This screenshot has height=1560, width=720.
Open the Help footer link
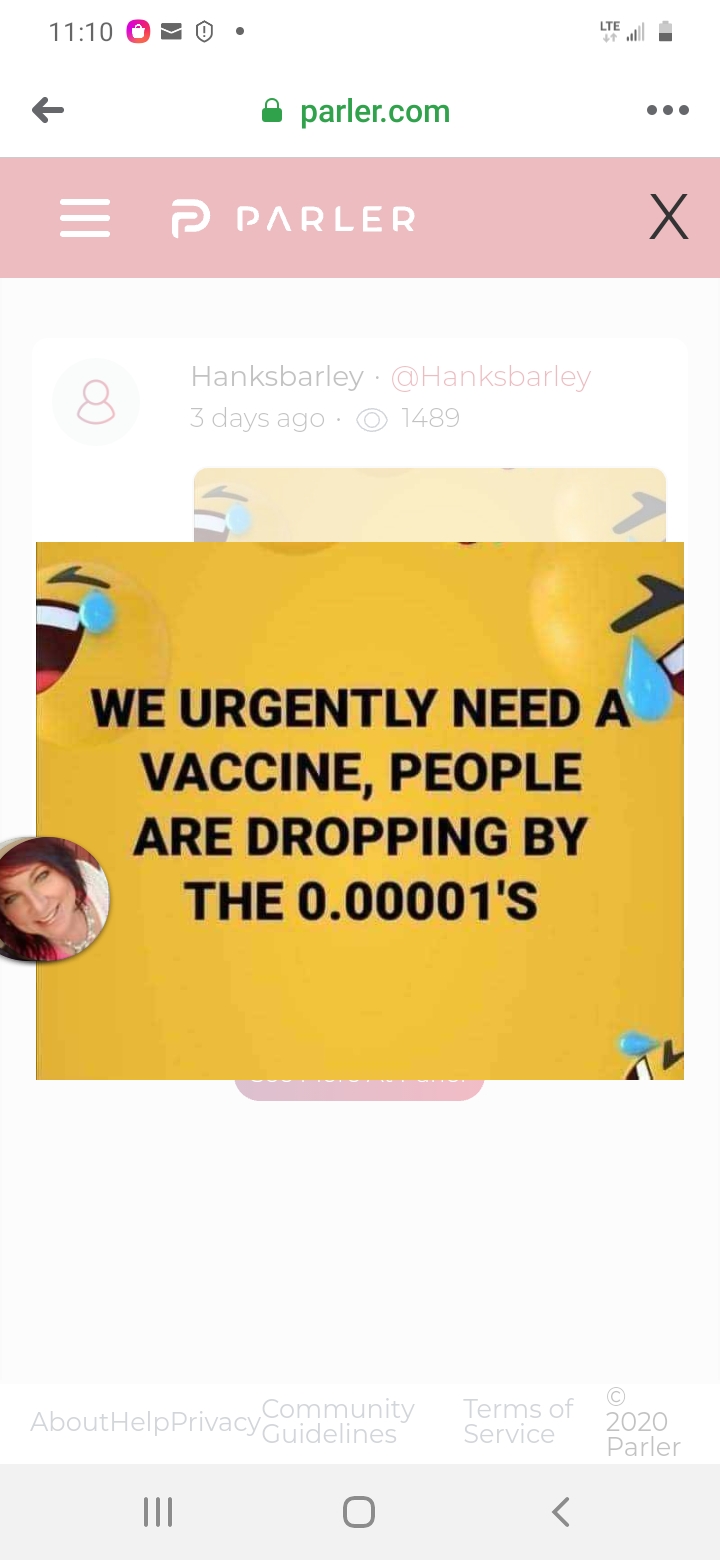pyautogui.click(x=140, y=1421)
